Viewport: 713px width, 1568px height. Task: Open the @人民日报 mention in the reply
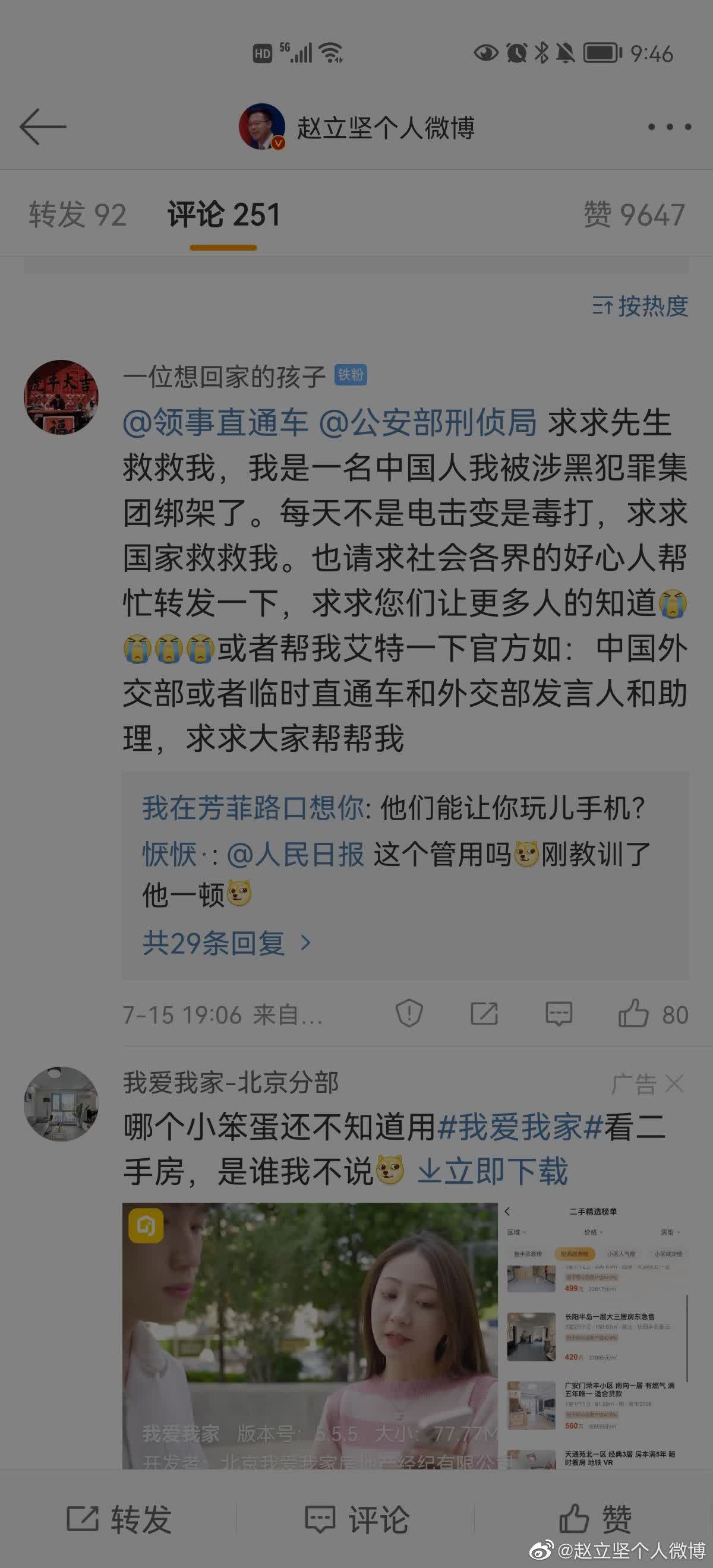point(295,854)
